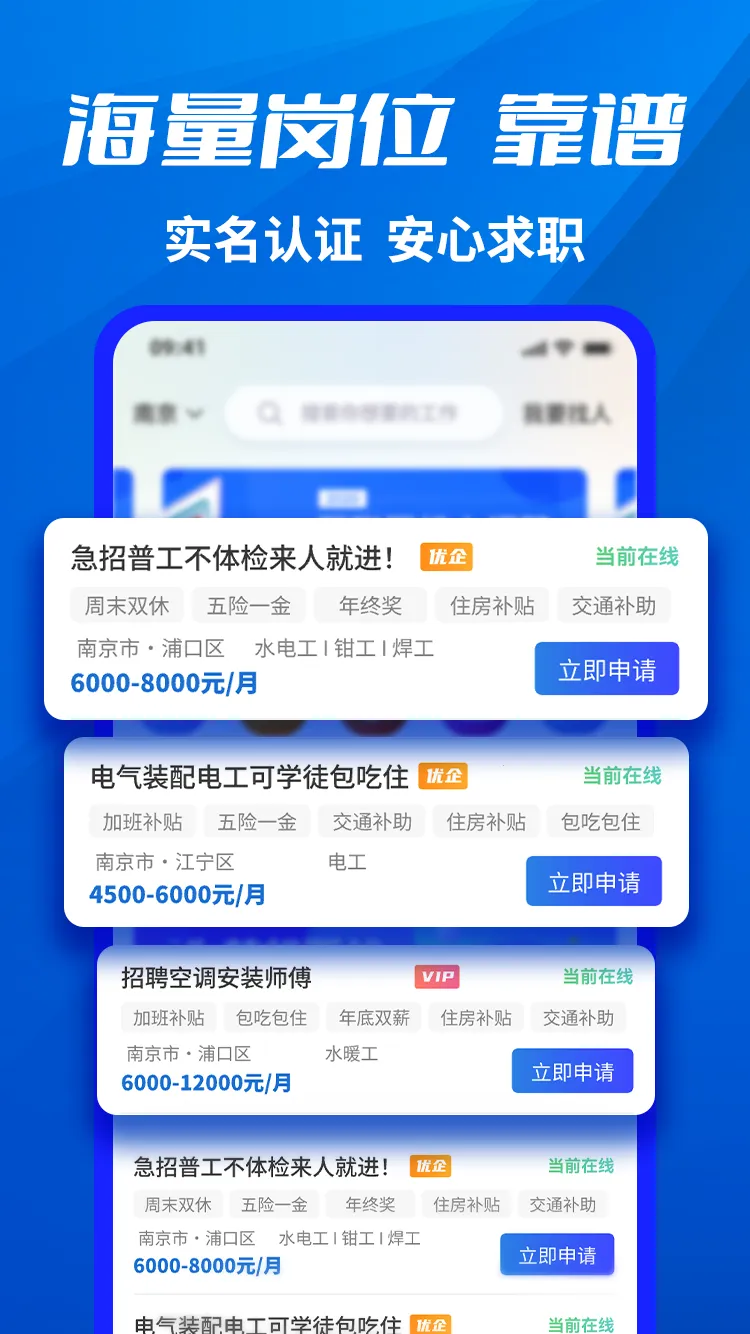This screenshot has width=750, height=1334.
Task: Click the search input field
Action: [x=380, y=412]
